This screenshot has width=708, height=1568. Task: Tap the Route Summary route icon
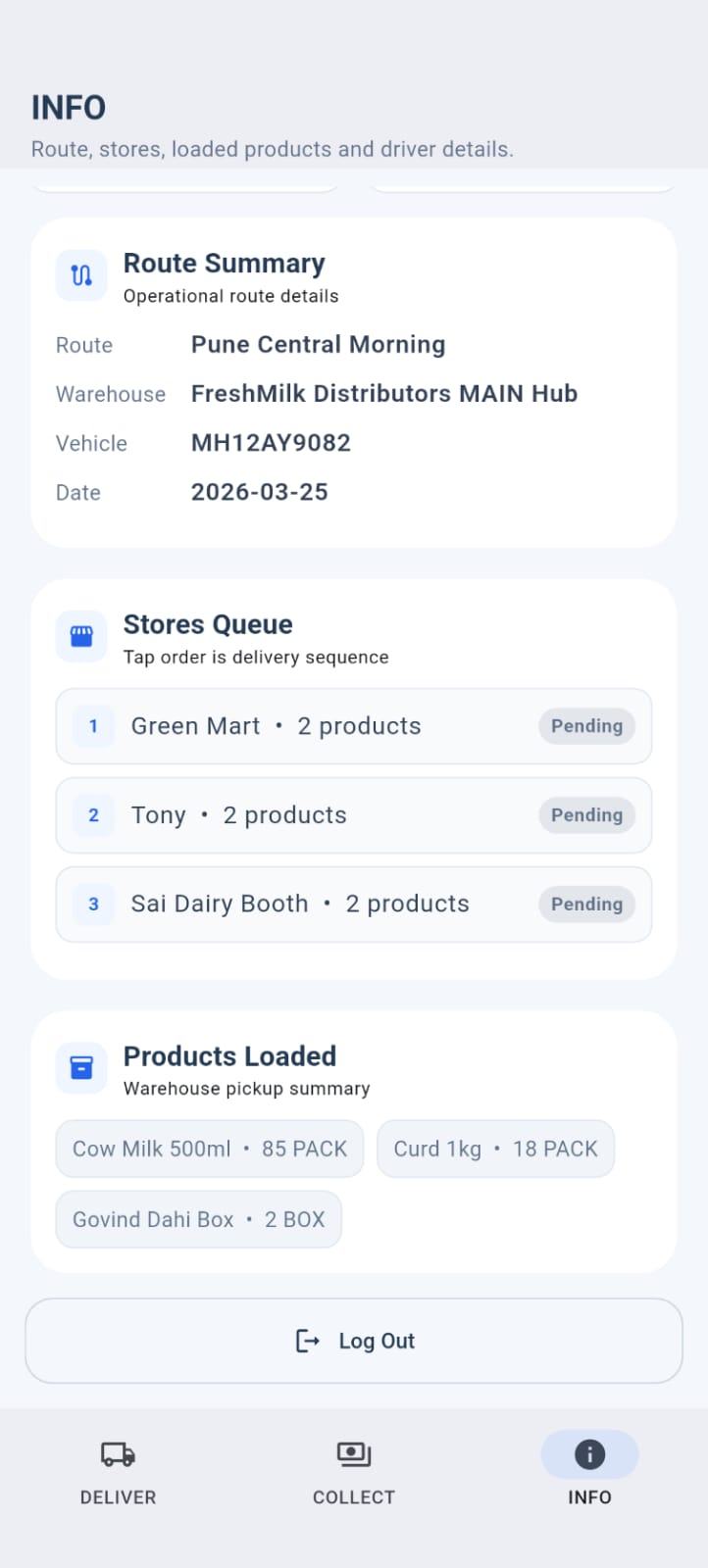pos(81,275)
